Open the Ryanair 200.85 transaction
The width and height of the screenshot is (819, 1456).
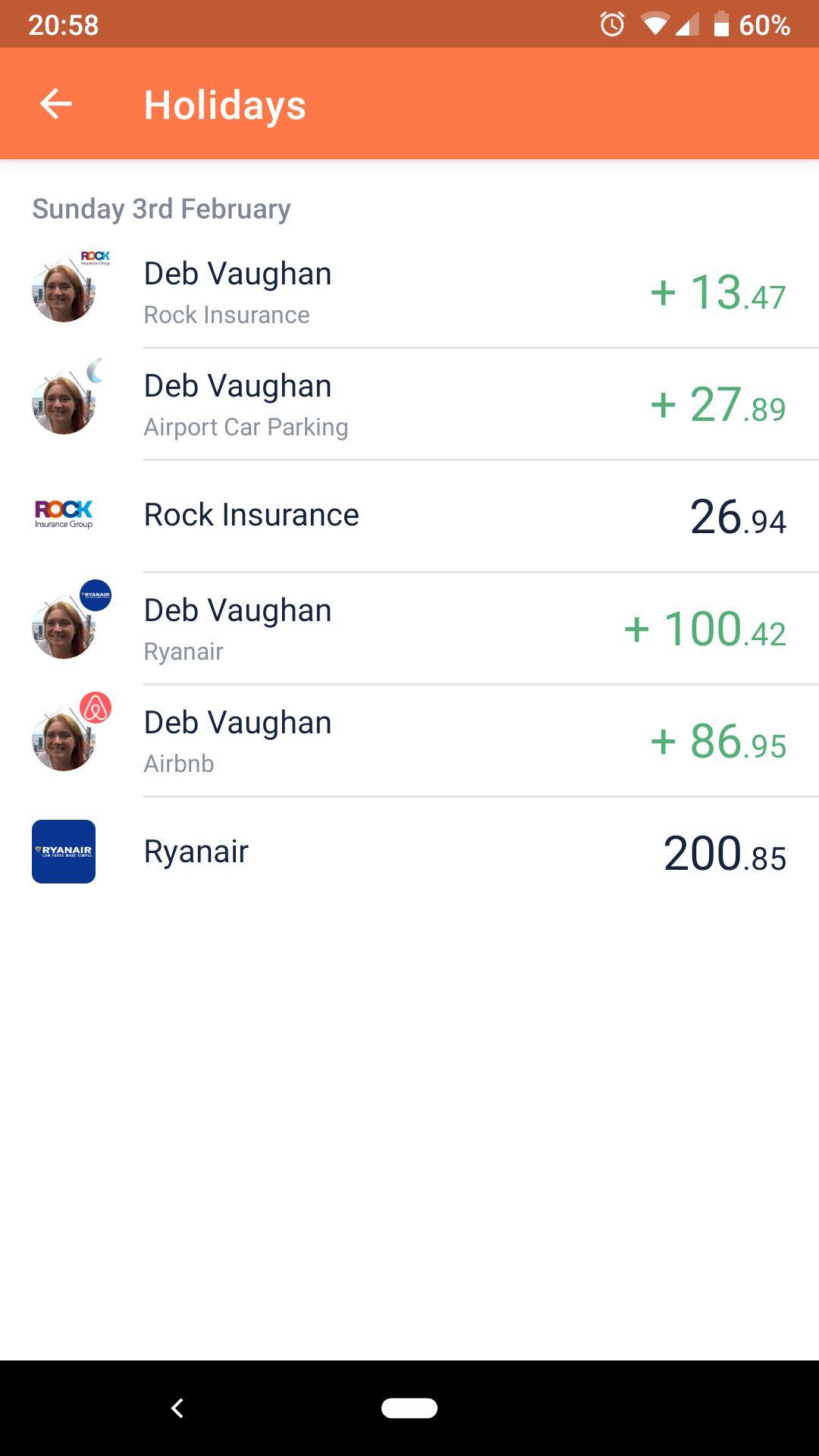click(409, 852)
